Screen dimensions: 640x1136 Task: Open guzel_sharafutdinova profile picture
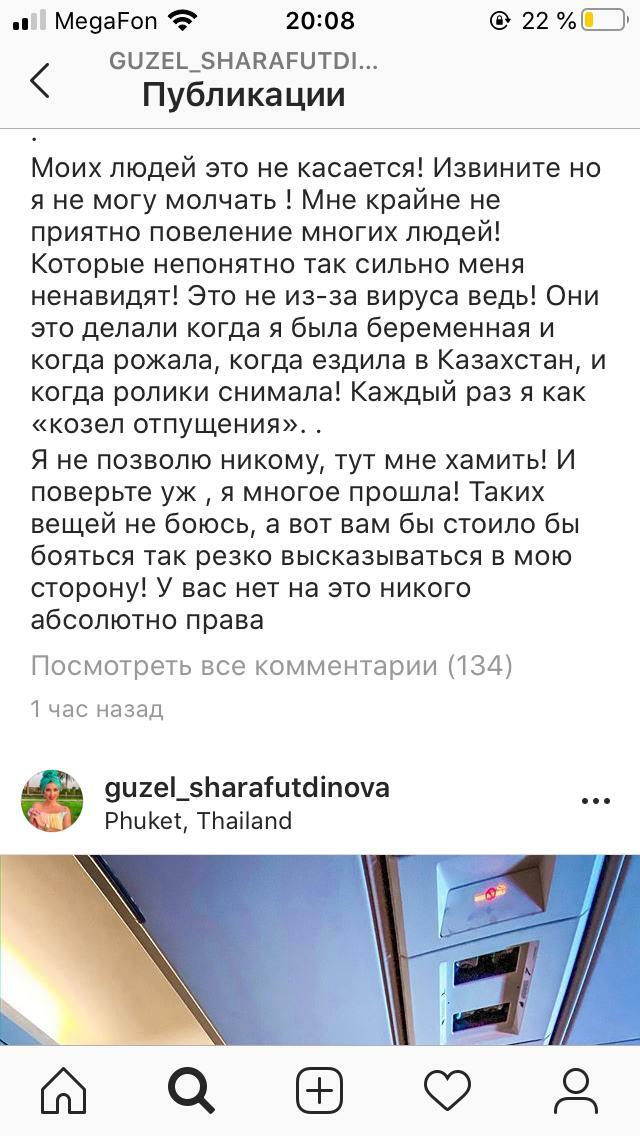pyautogui.click(x=52, y=800)
